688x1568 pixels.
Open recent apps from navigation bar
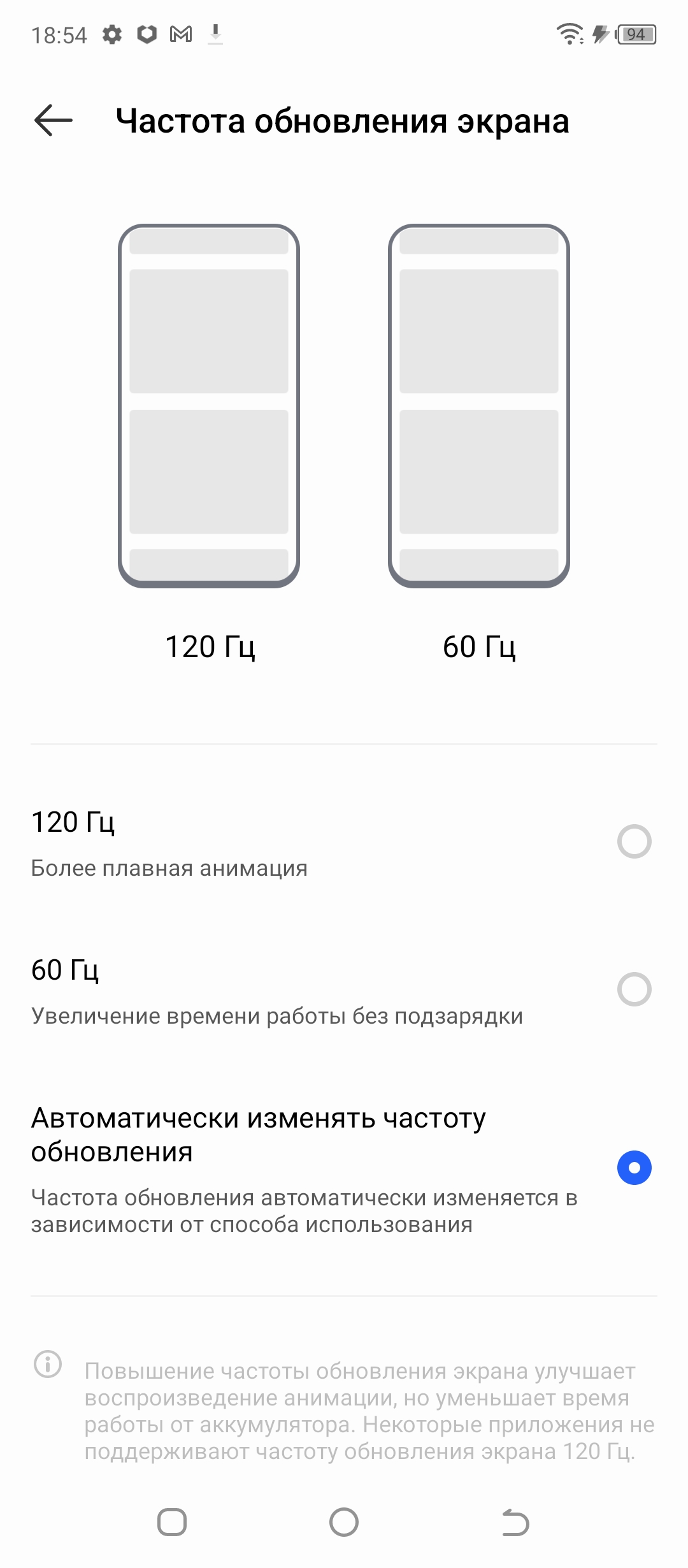(172, 1522)
